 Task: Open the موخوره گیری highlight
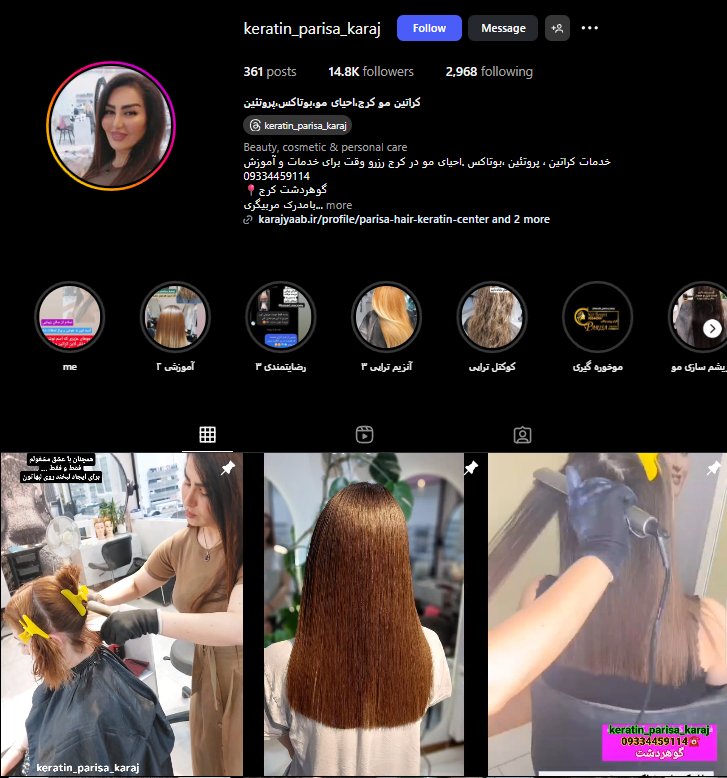point(598,316)
